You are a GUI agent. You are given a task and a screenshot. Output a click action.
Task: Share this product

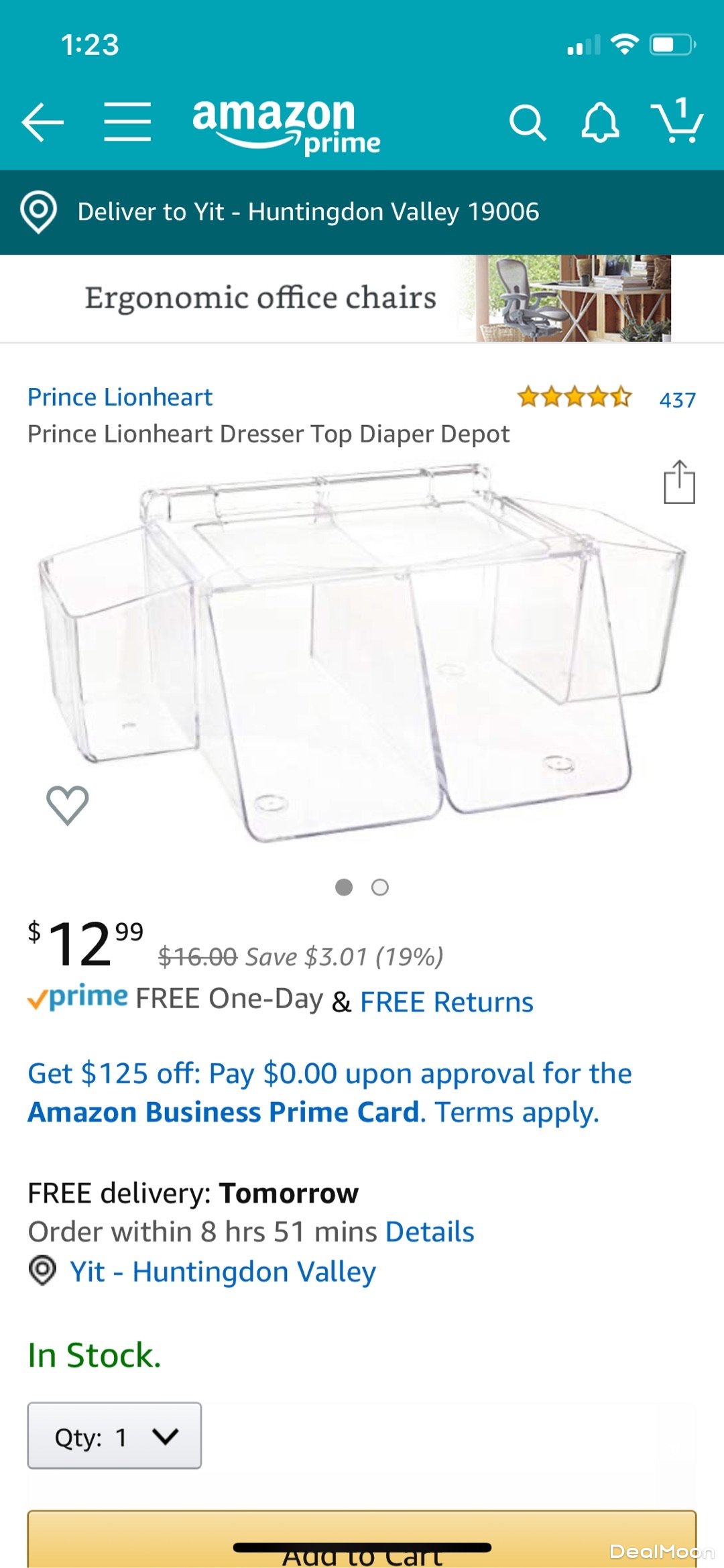point(679,482)
